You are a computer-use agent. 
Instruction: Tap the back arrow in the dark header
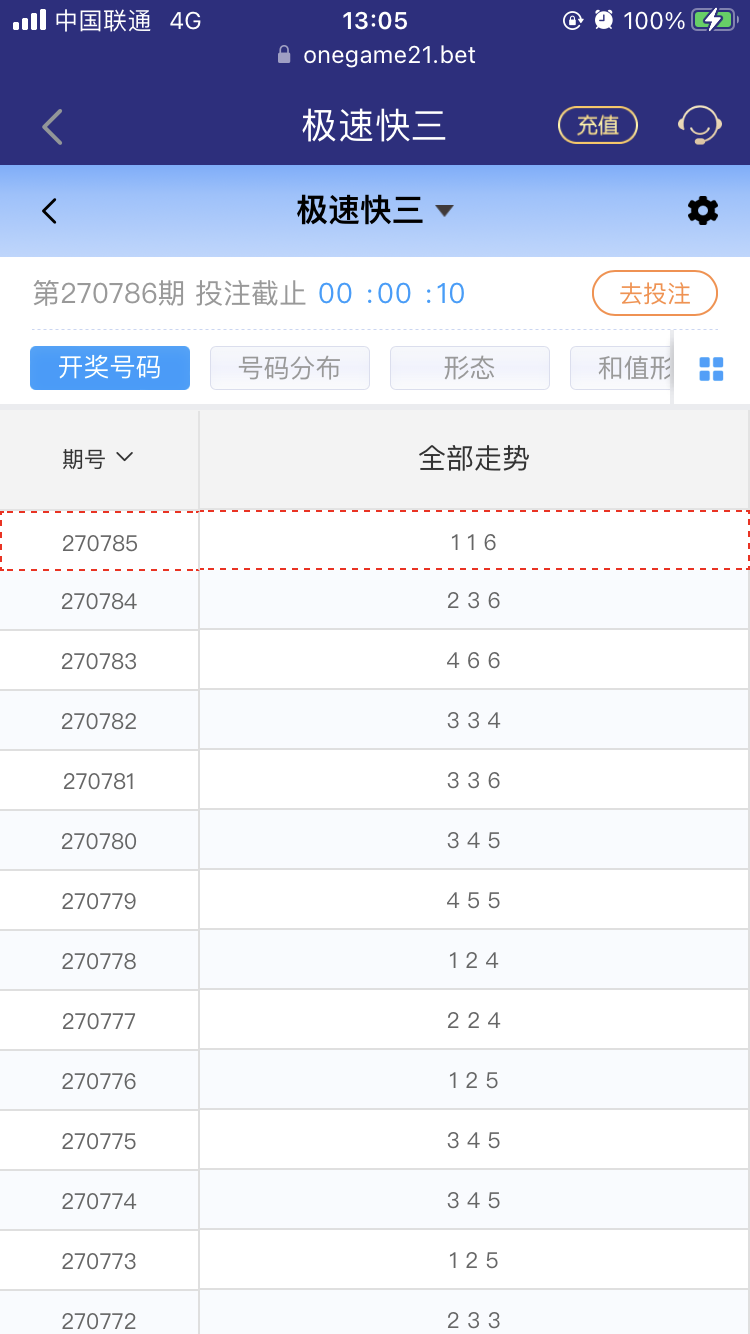[x=51, y=126]
